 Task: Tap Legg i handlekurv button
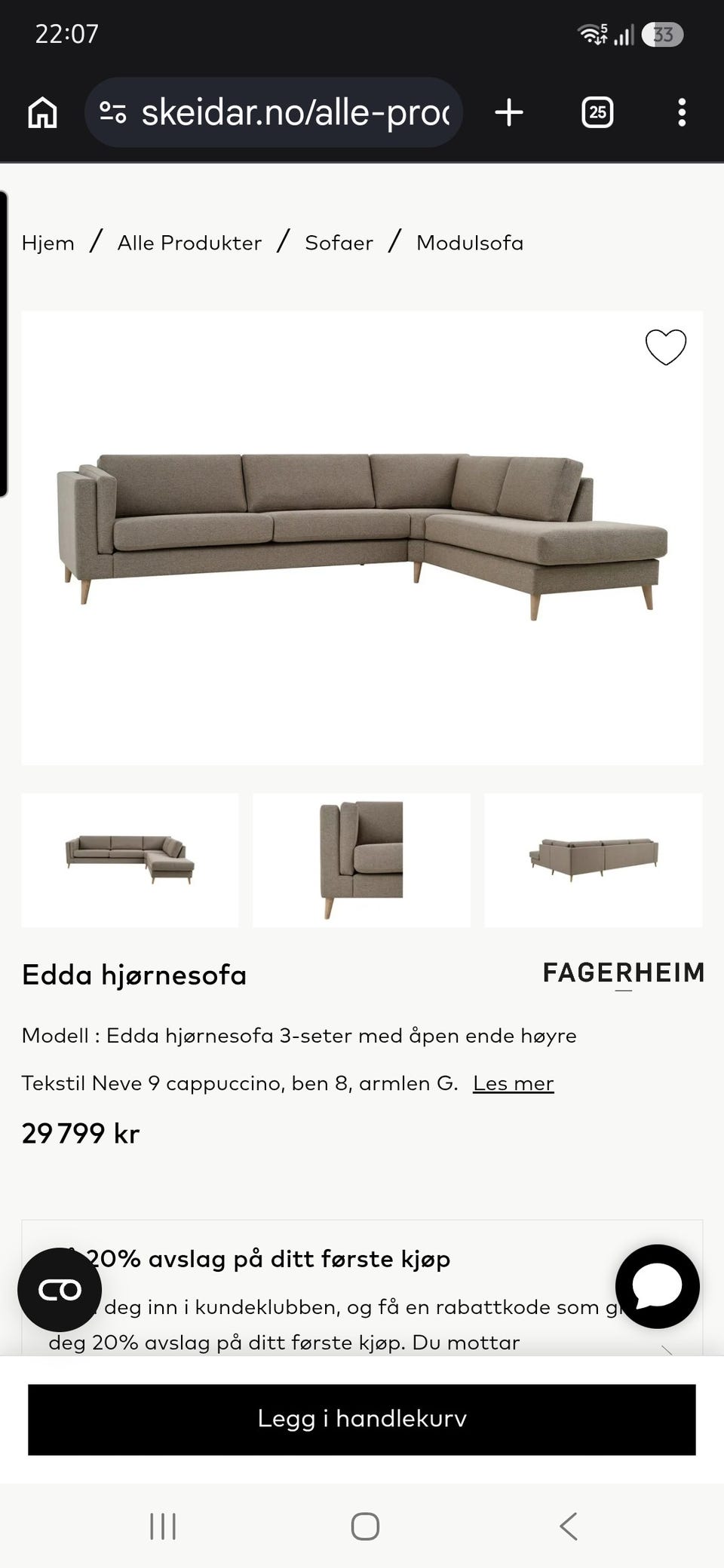coord(362,1419)
